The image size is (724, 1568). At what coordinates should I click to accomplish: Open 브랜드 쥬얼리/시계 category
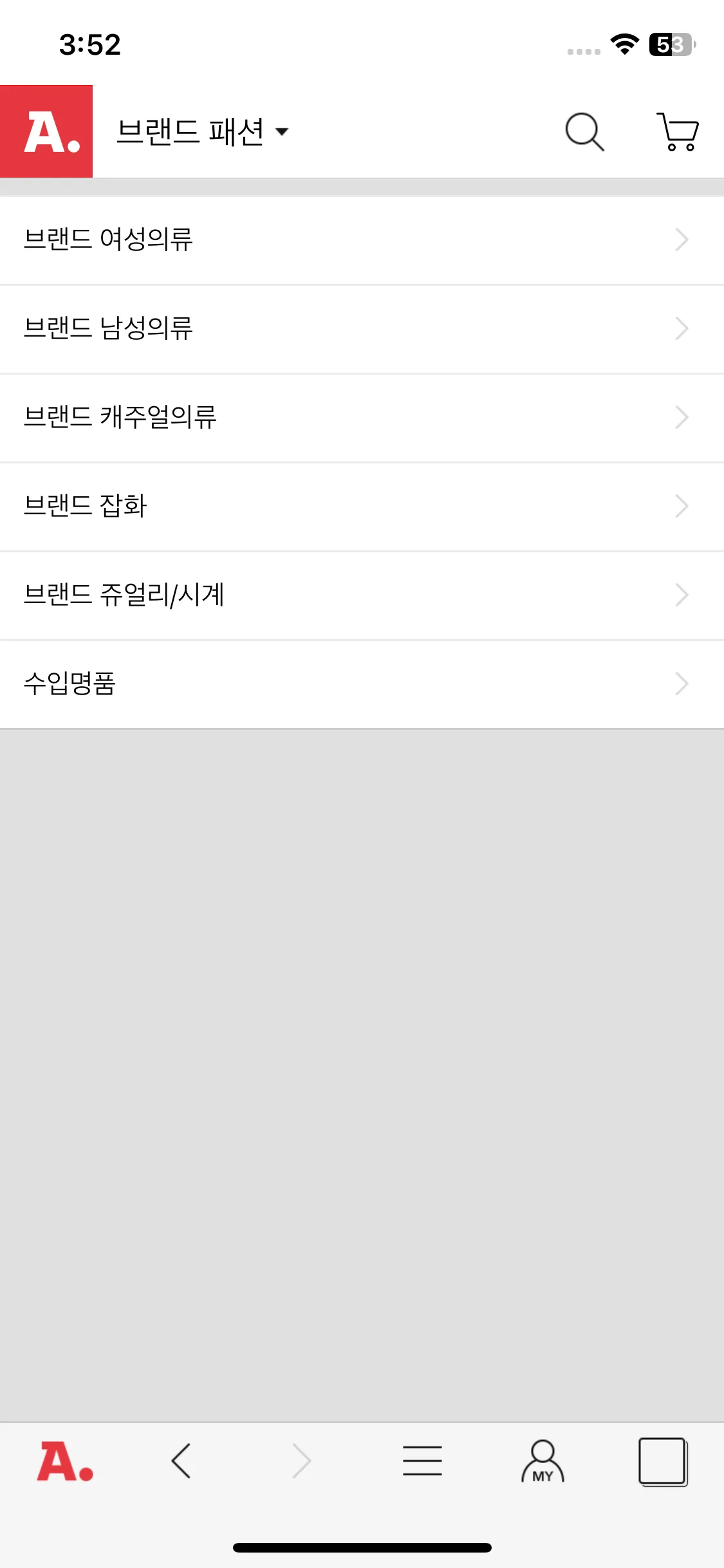point(362,595)
